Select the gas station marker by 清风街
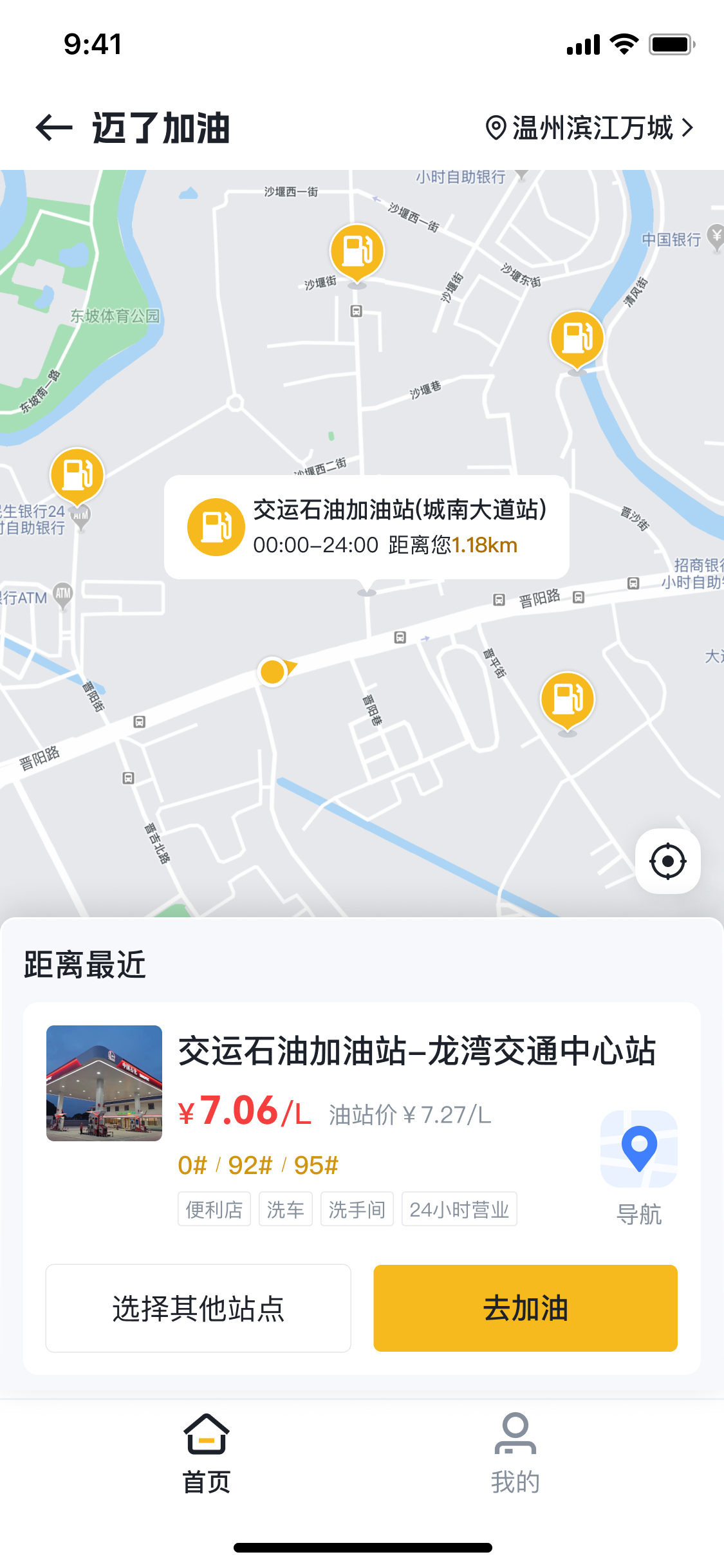724x1568 pixels. [577, 338]
